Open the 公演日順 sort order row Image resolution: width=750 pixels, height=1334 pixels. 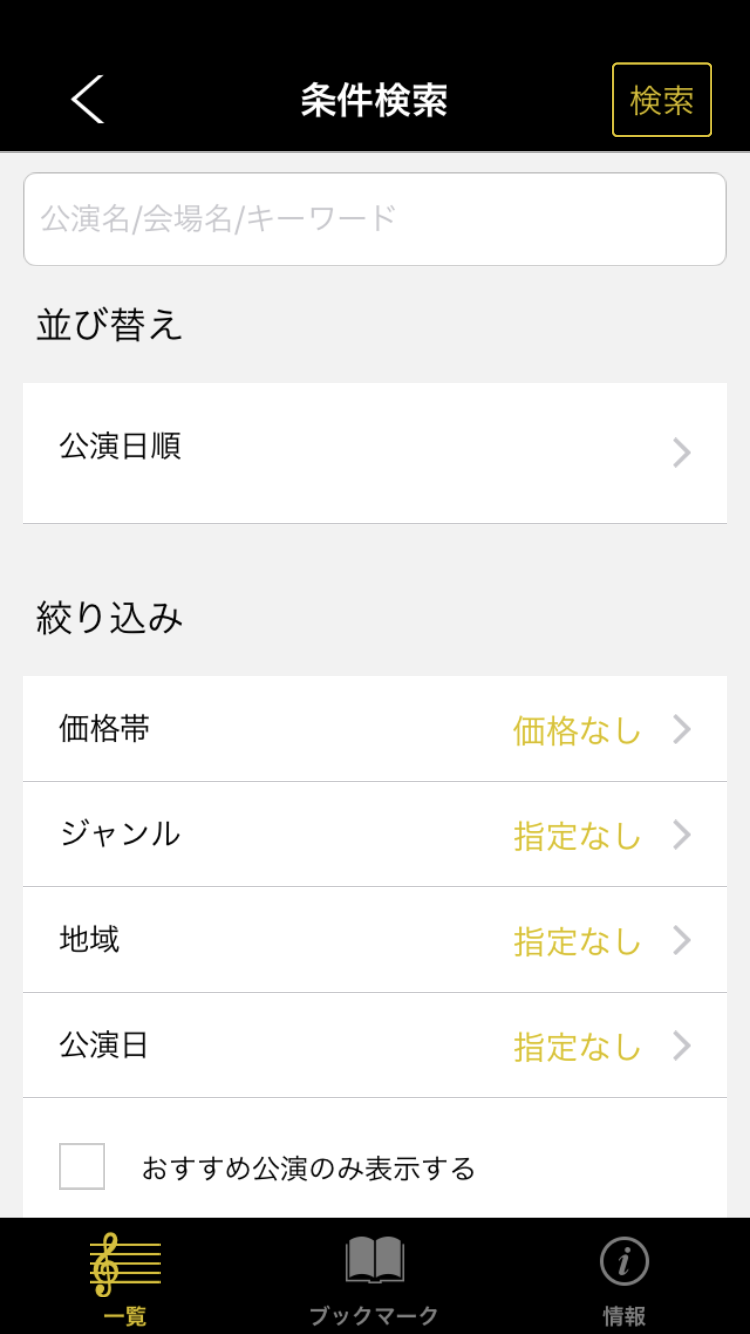[375, 453]
